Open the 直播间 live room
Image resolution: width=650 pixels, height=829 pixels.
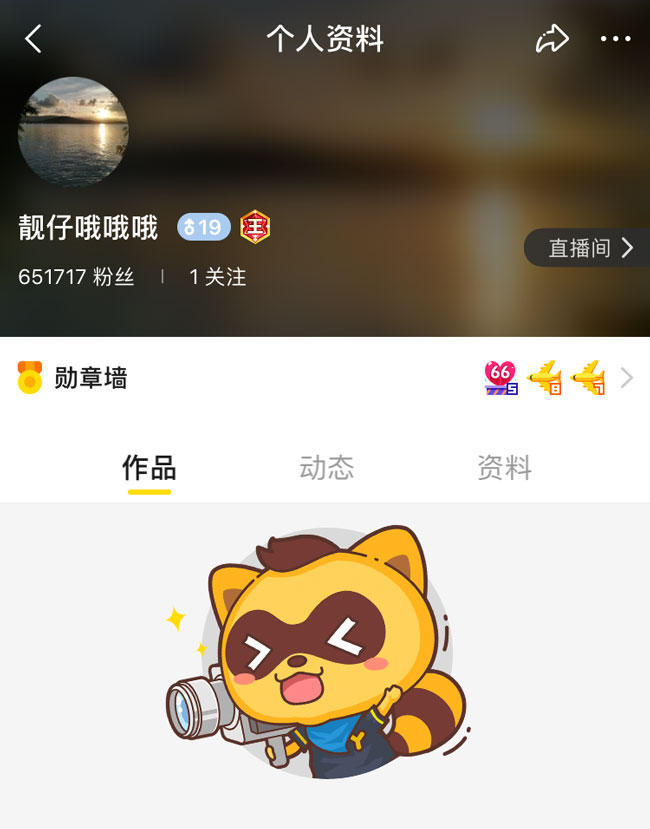[x=588, y=248]
